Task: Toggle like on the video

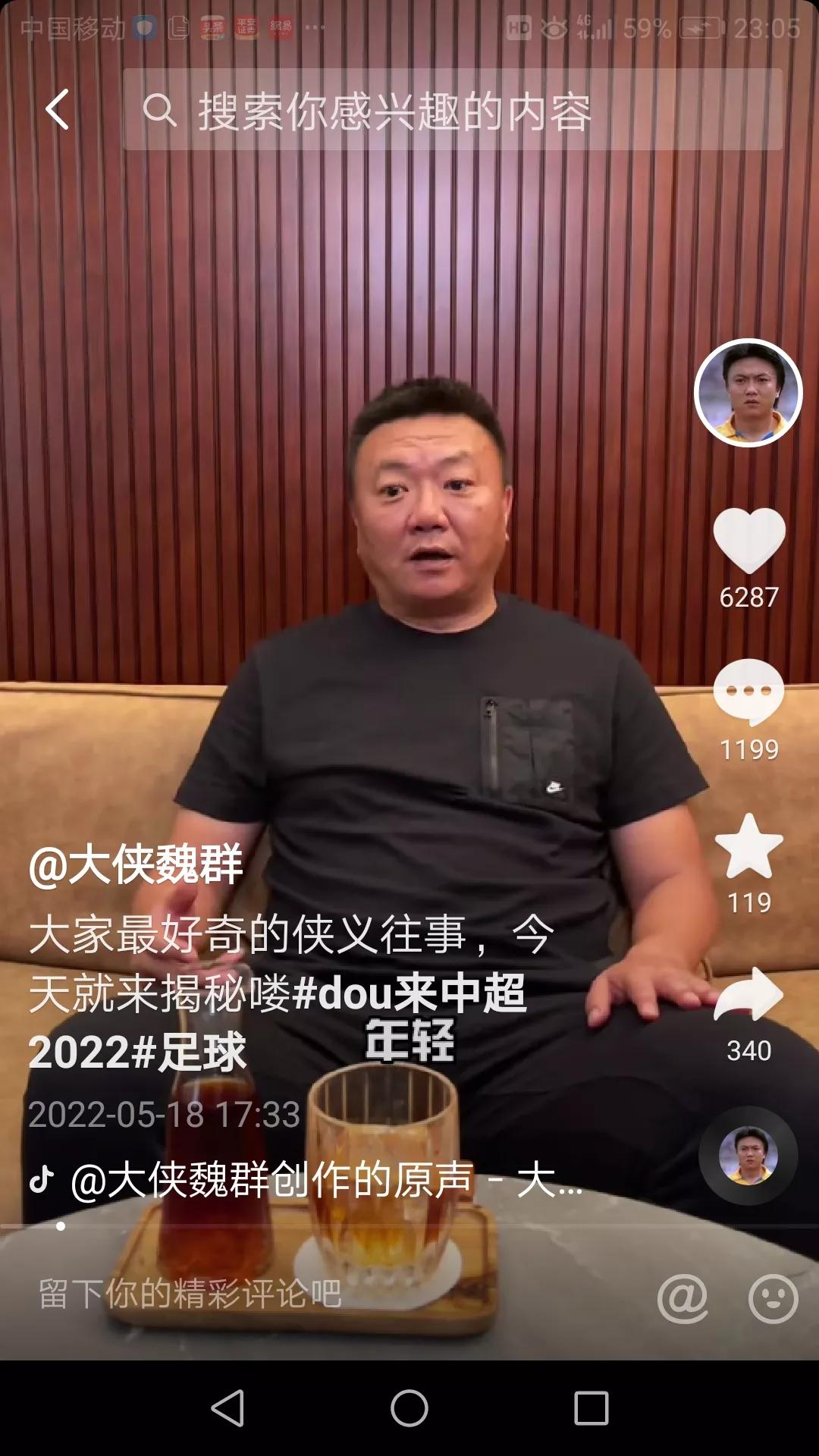Action: click(751, 542)
